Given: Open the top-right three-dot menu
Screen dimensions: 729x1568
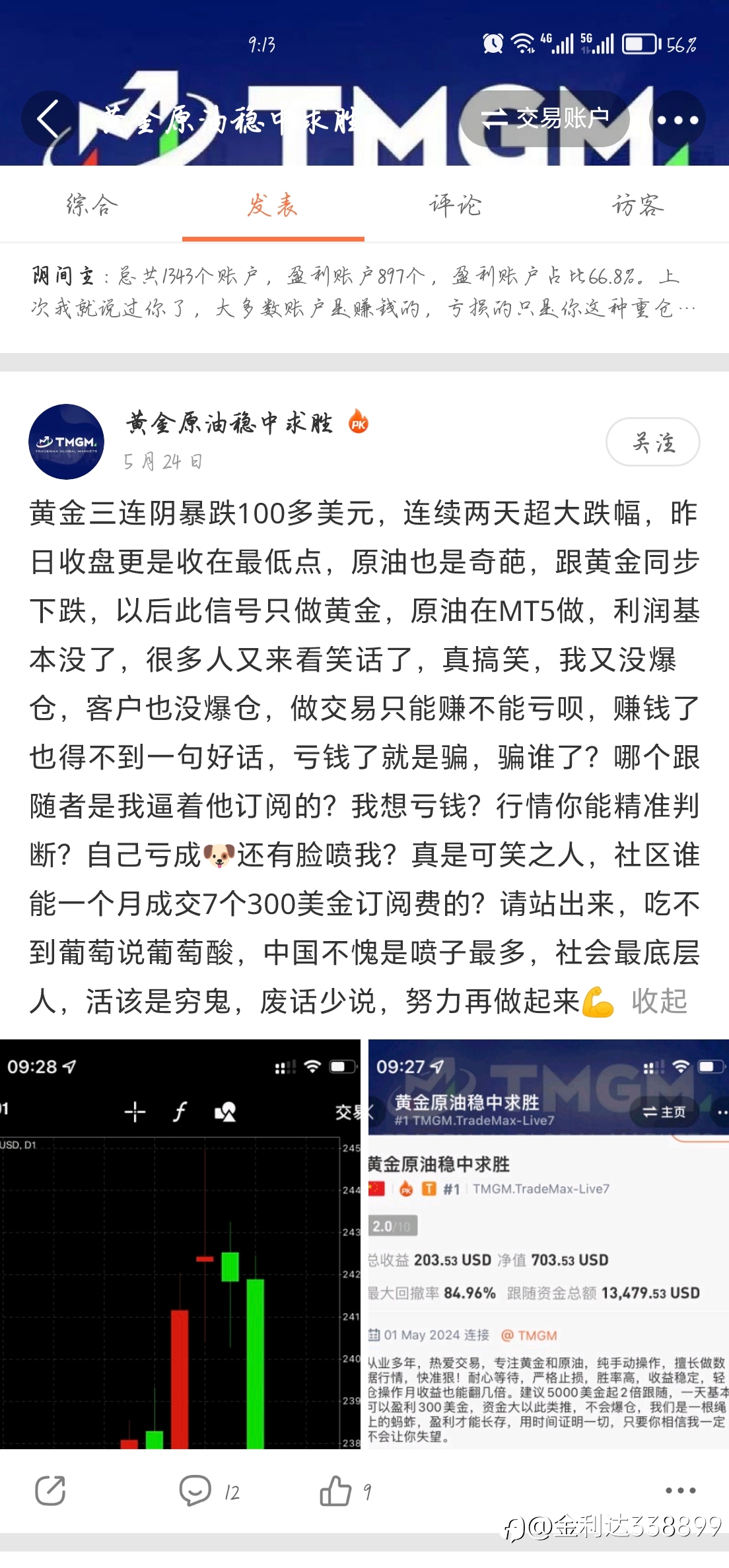Looking at the screenshot, I should coord(677,119).
